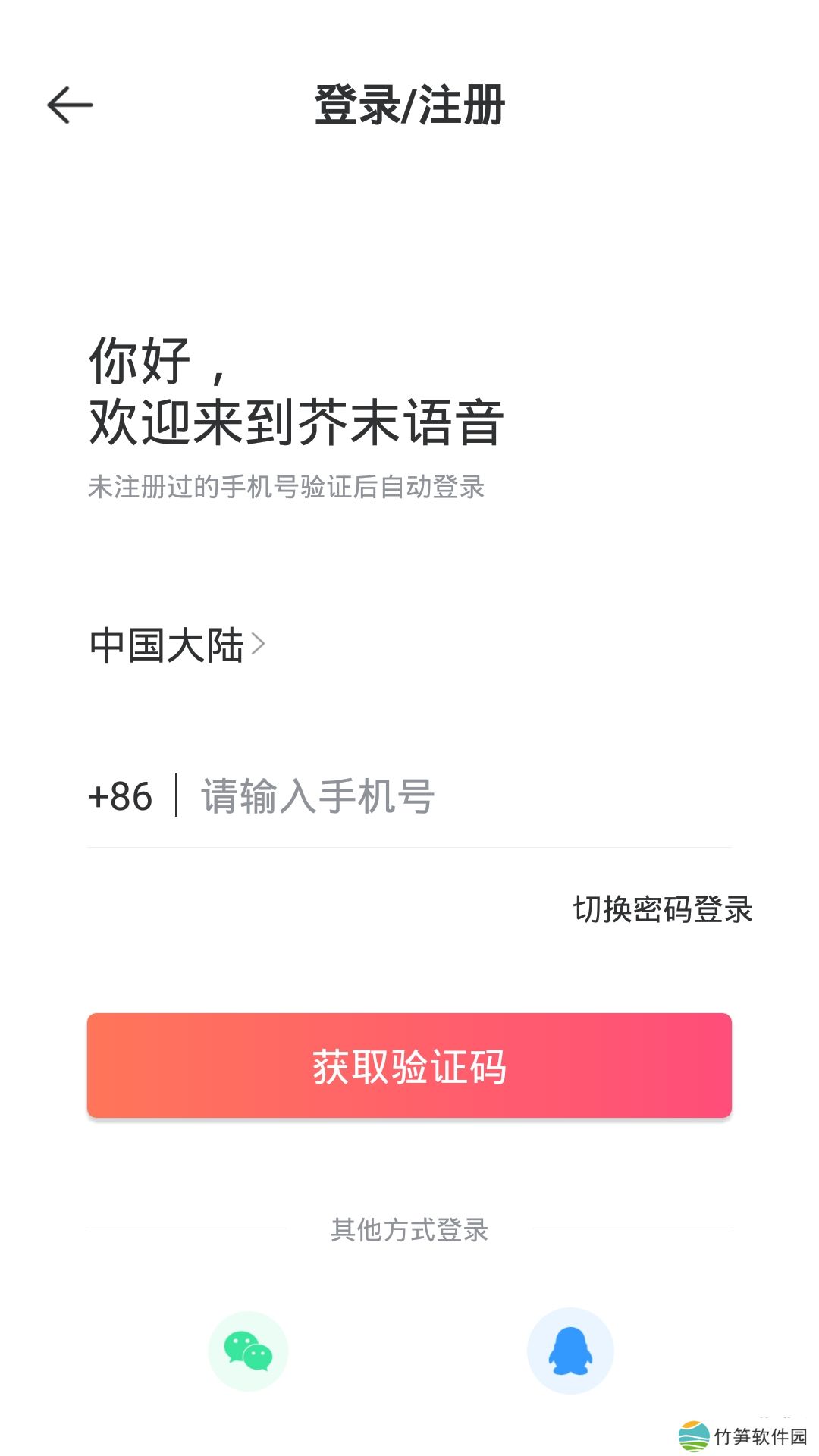
Task: Open the 中国大陆 region selector
Action: (177, 645)
